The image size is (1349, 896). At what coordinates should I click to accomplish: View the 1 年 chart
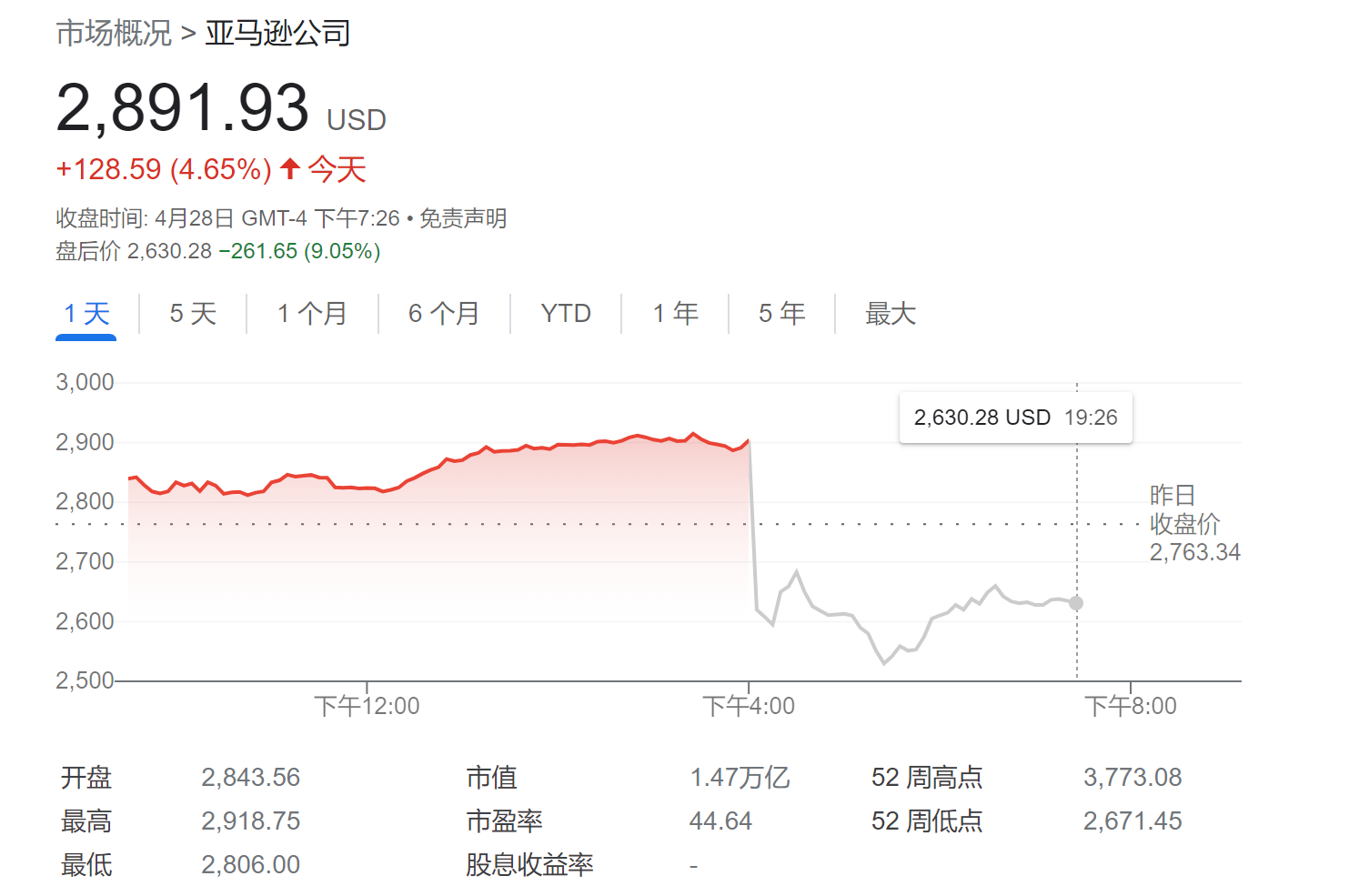[x=675, y=314]
